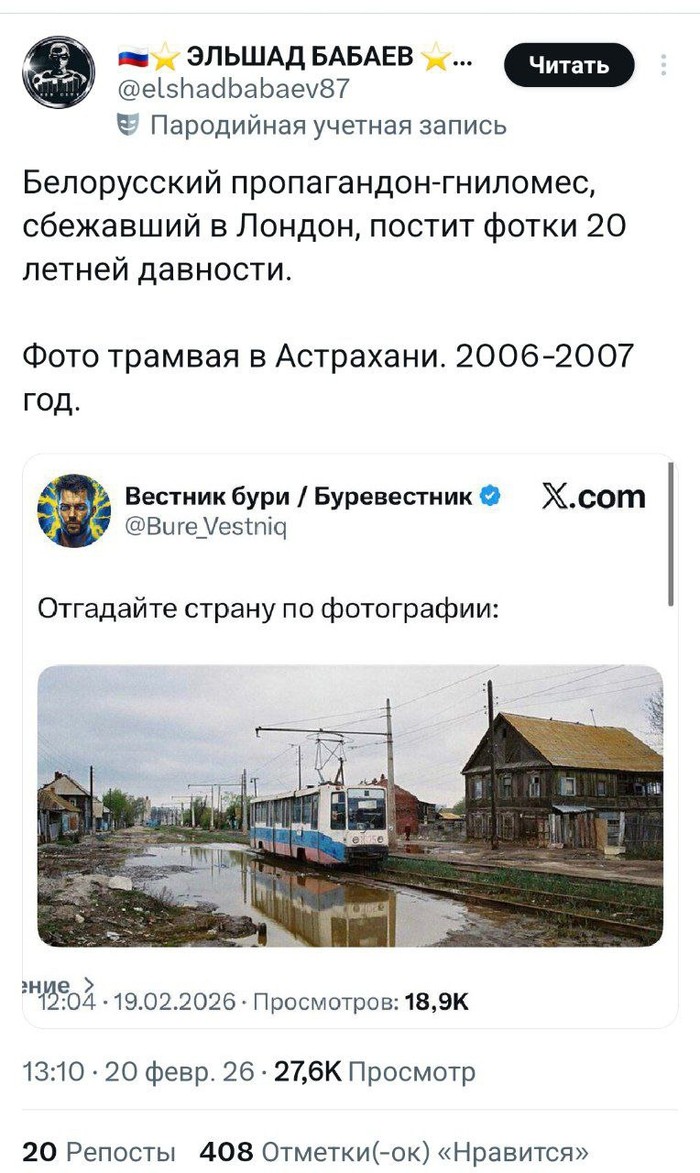Open Эльшад Бабаев's profile avatar
This screenshot has width=700, height=1173.
[x=58, y=72]
